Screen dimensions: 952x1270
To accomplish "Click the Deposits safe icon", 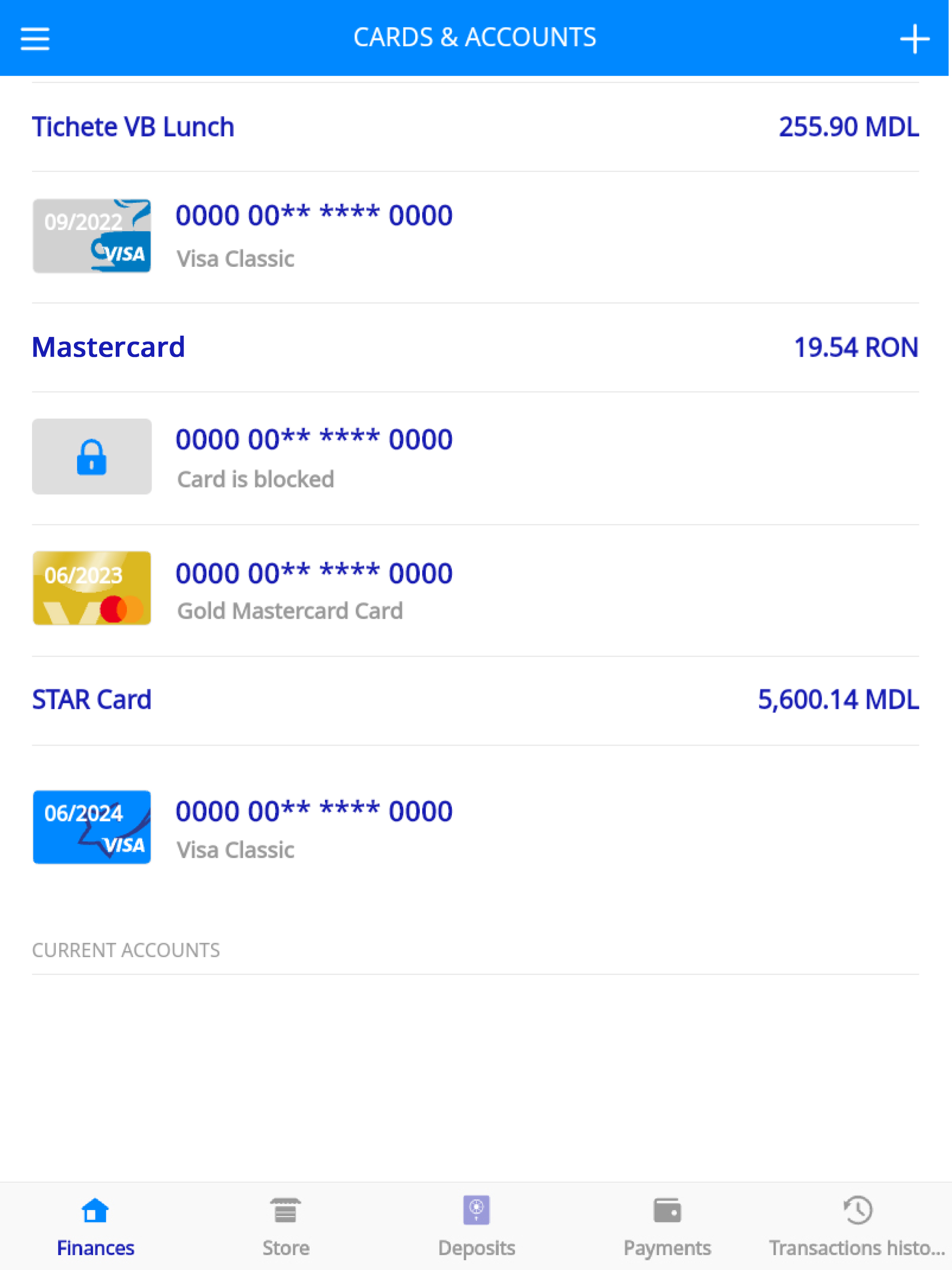I will [476, 1210].
